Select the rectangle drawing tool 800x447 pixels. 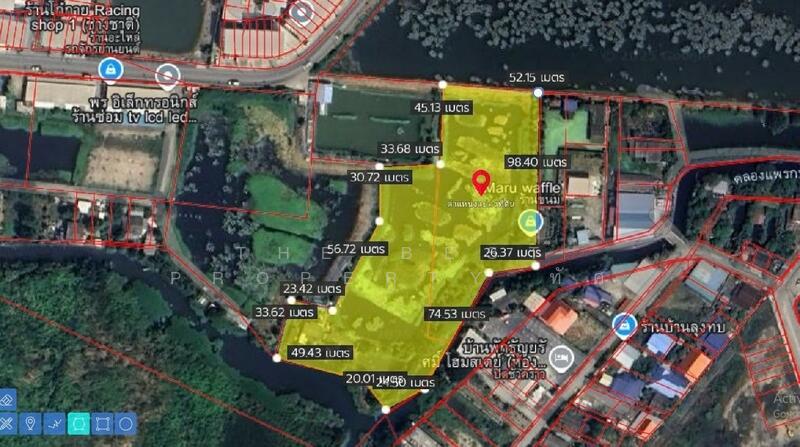tap(102, 423)
